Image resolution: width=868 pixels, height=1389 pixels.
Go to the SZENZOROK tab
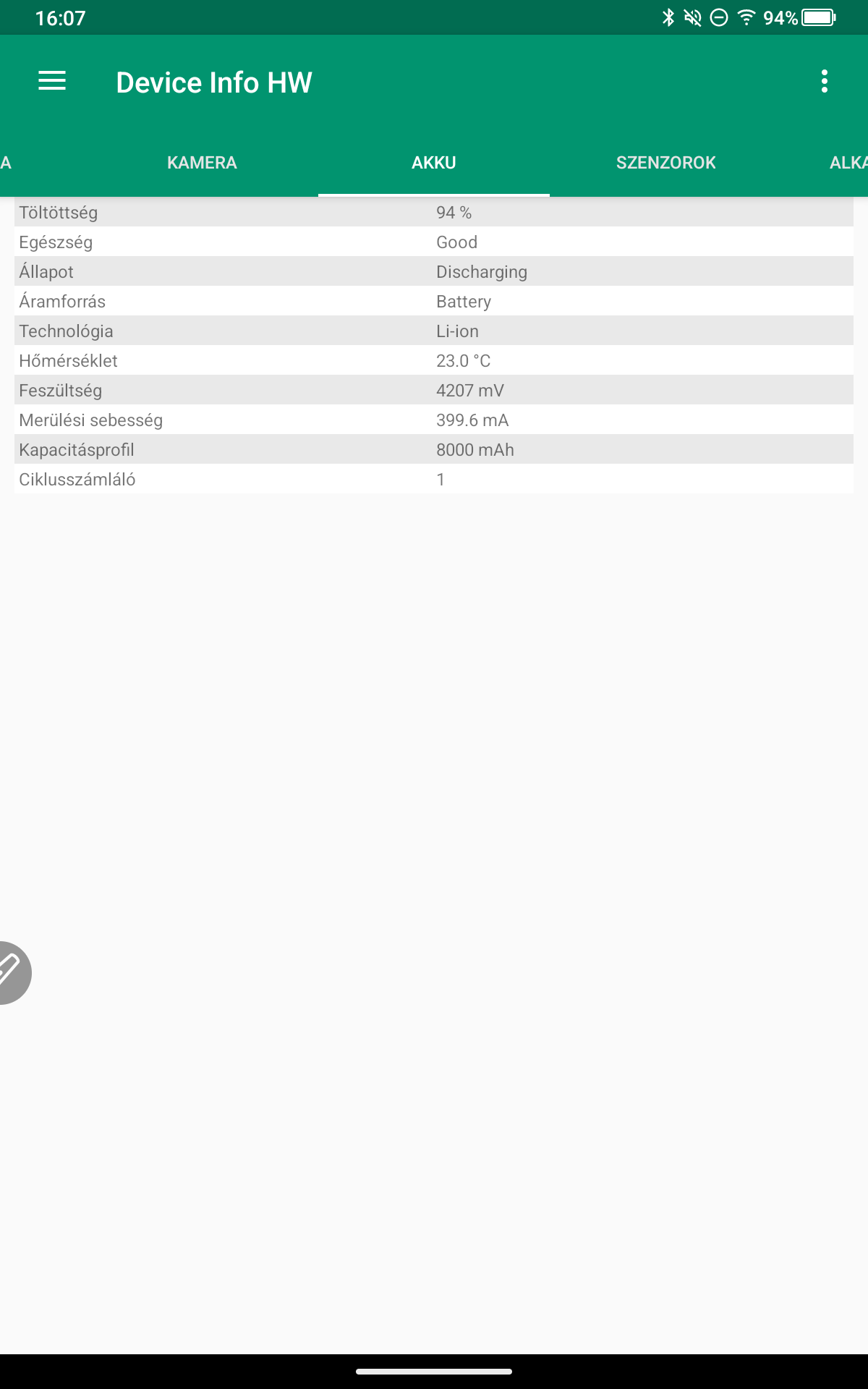click(665, 163)
